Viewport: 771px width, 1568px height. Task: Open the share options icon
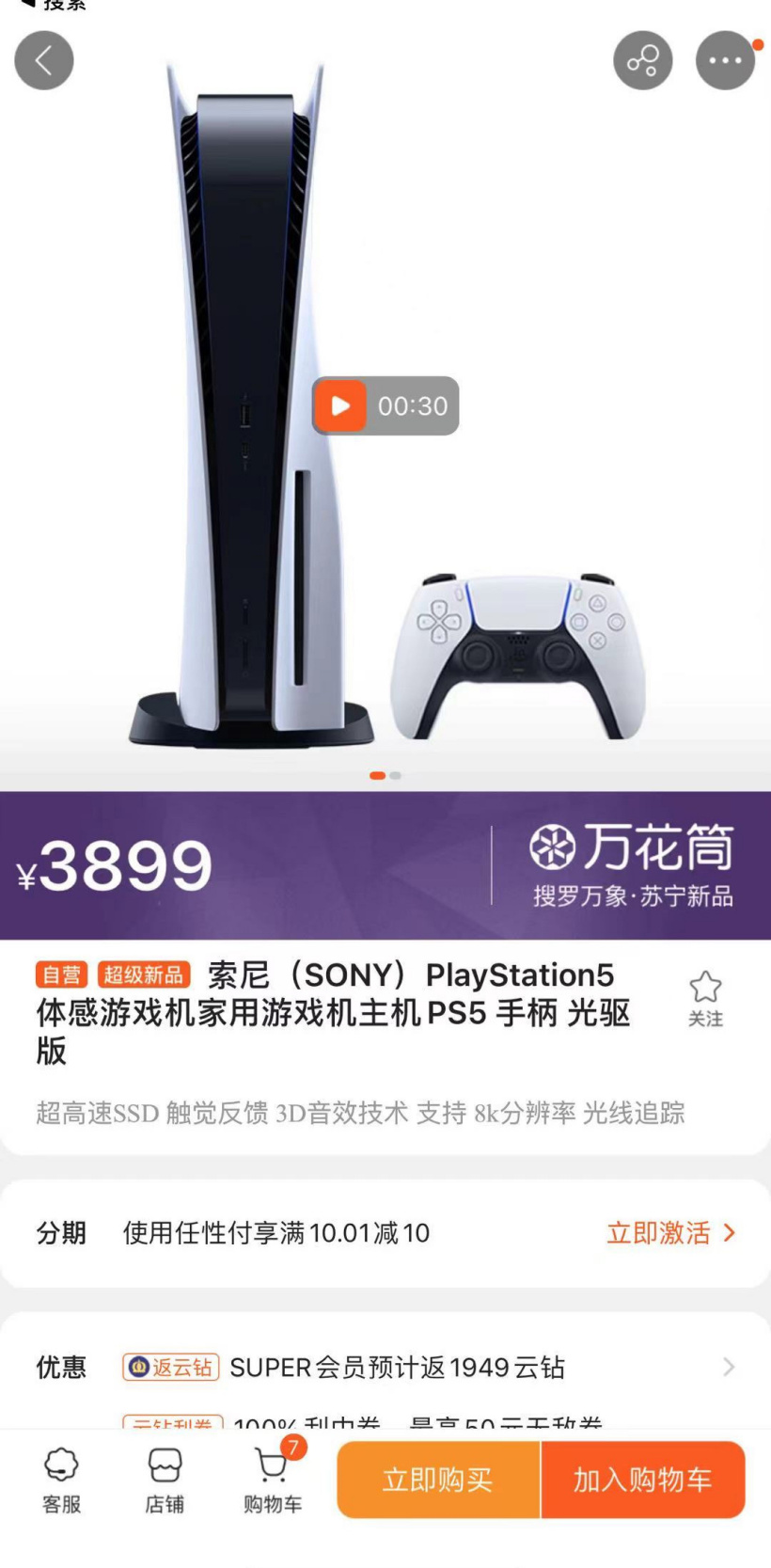pos(643,60)
